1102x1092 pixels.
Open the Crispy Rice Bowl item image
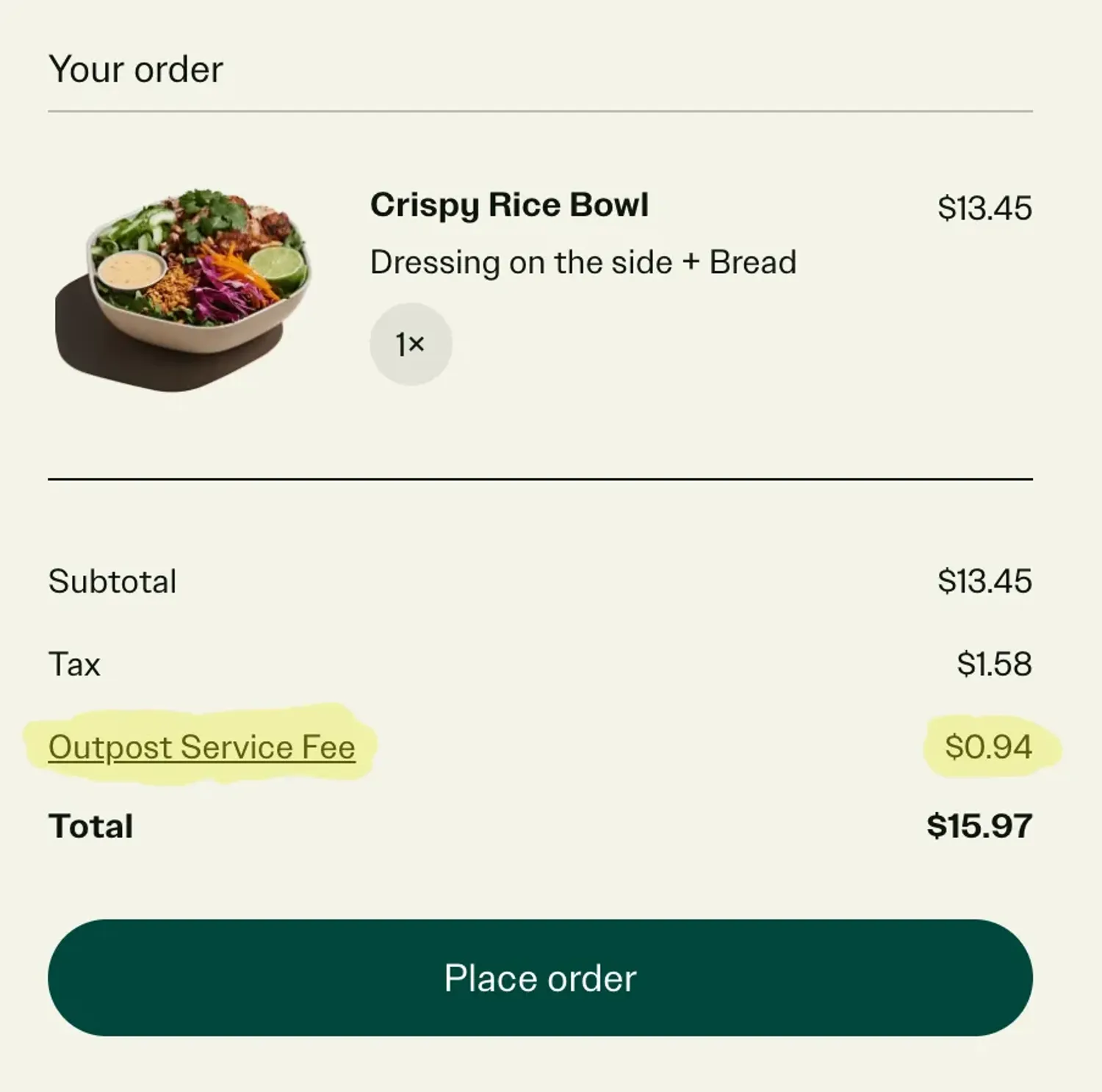[185, 286]
